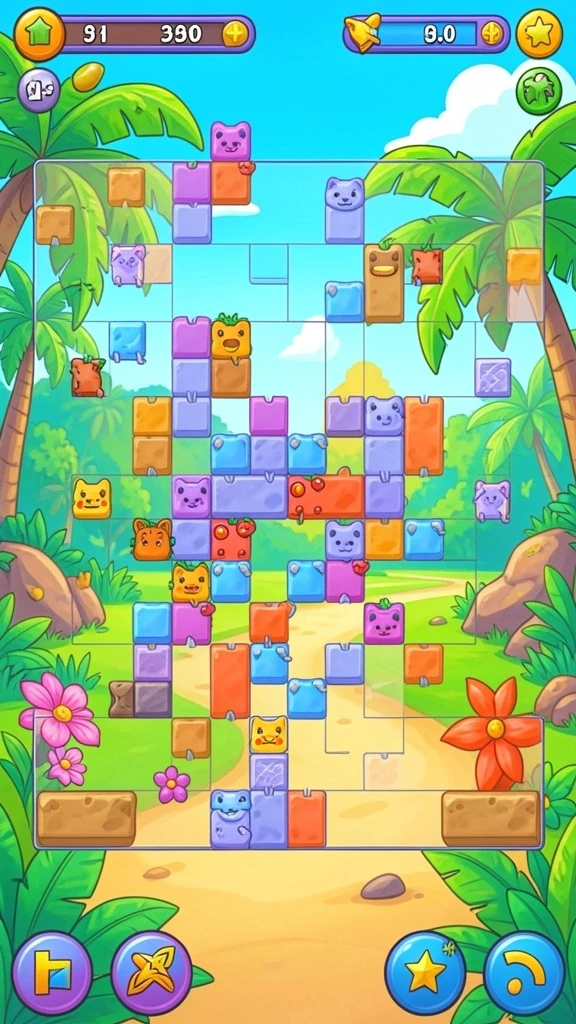This screenshot has width=576, height=1024.
Task: Open the gold star button at top right
Action: 539,33
